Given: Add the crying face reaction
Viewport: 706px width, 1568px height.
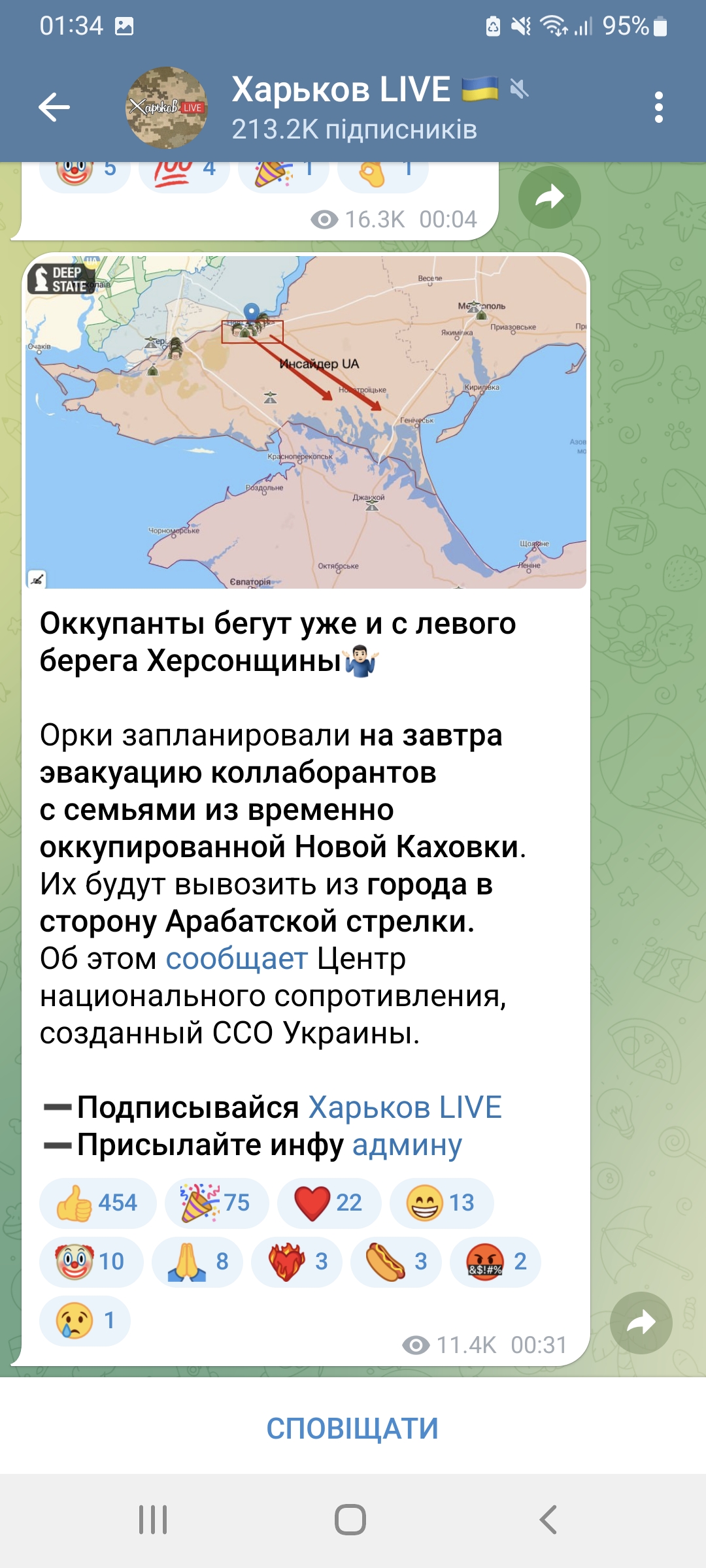Looking at the screenshot, I should coord(85,1320).
